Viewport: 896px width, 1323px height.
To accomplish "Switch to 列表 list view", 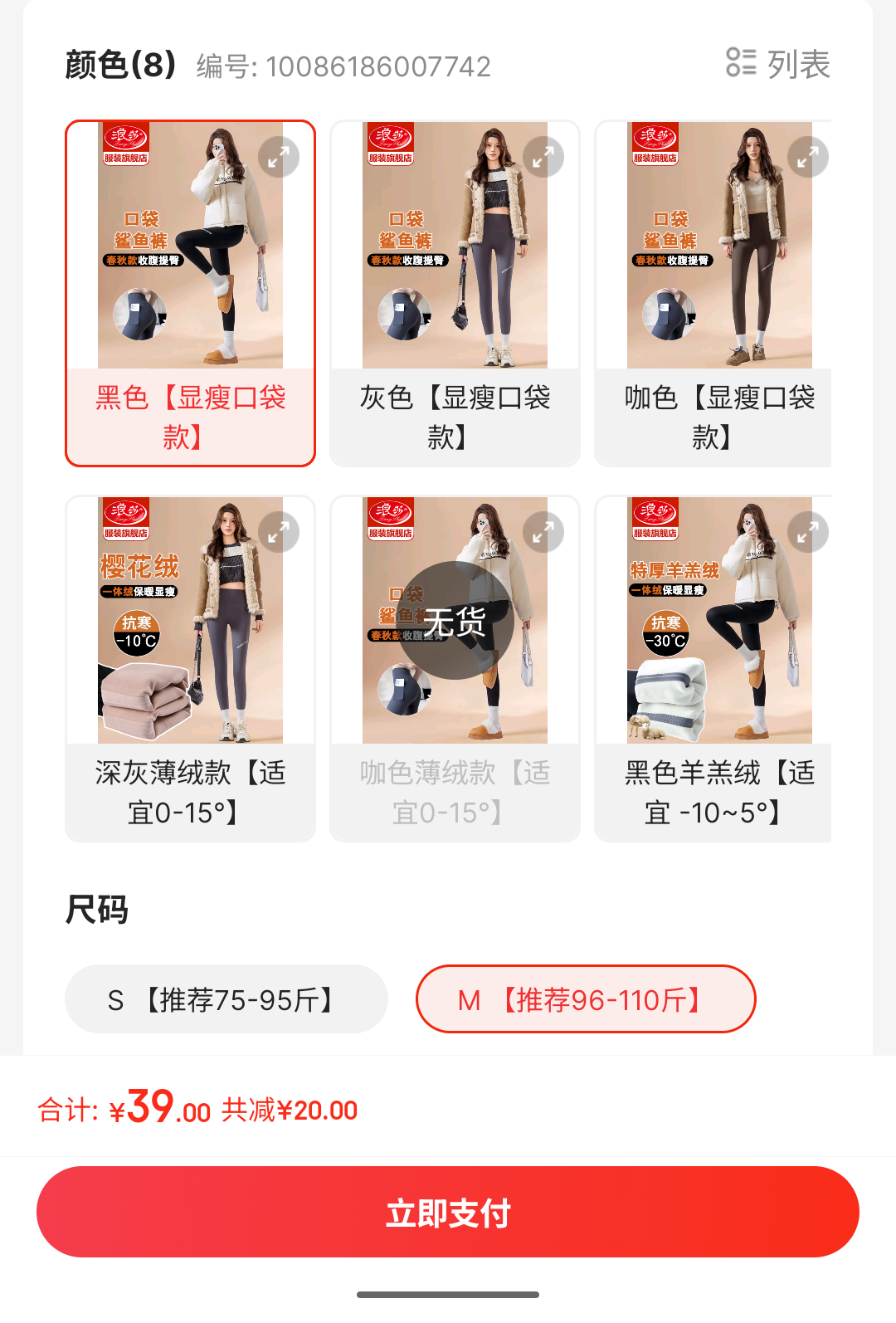I will pyautogui.click(x=778, y=64).
